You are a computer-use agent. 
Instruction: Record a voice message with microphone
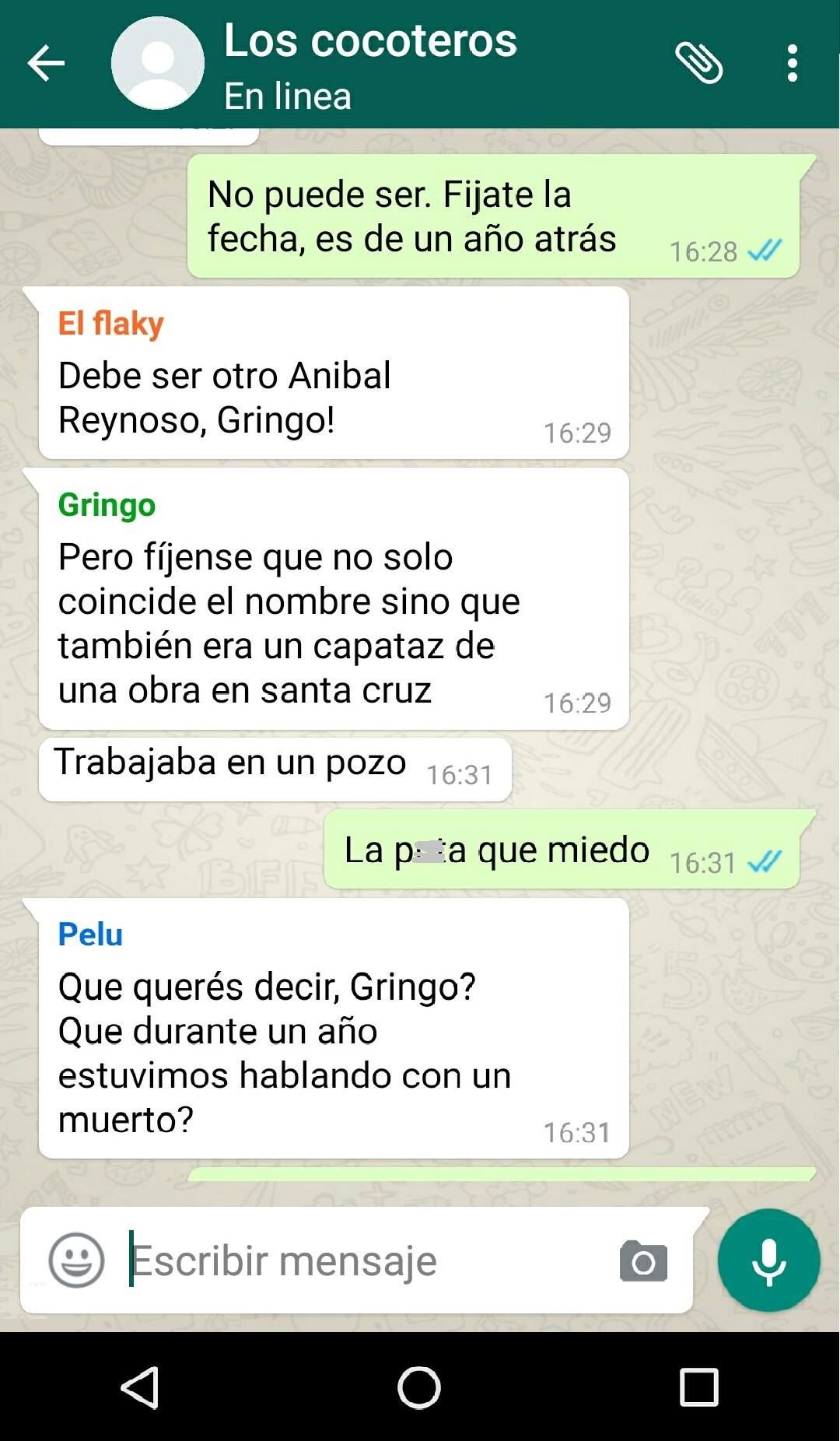point(768,1260)
